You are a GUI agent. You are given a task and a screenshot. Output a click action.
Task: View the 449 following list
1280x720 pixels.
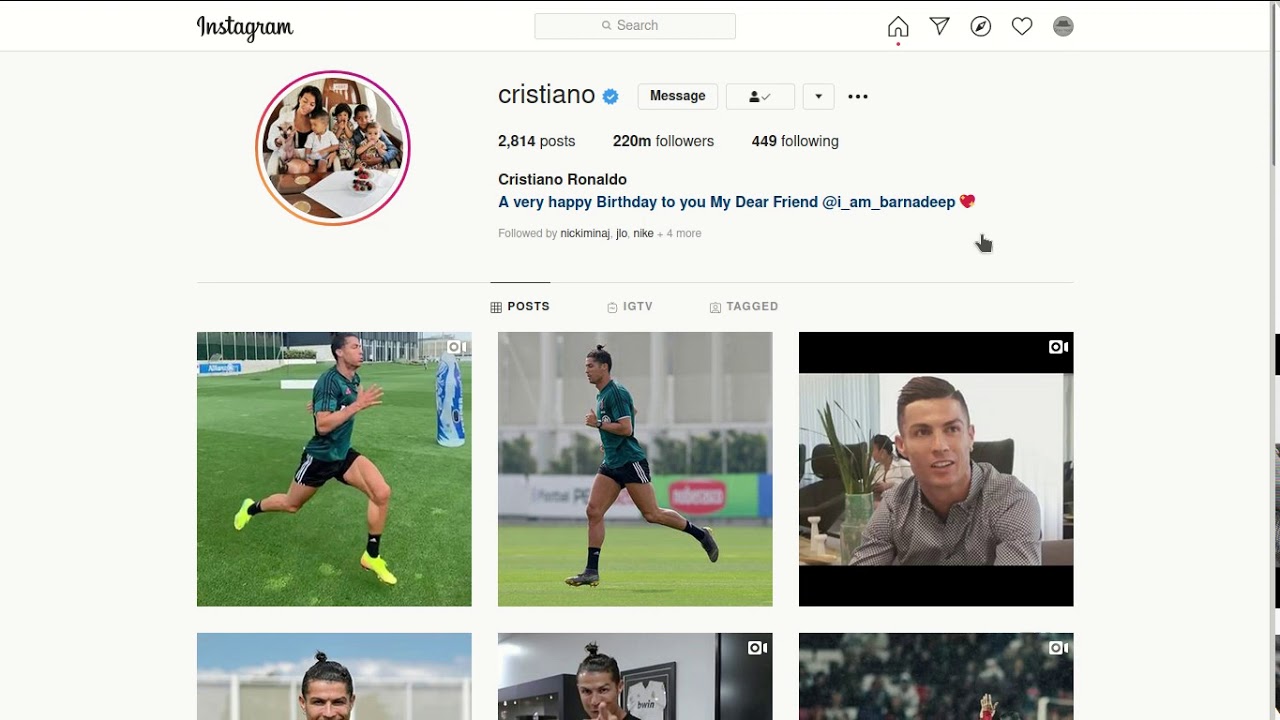click(795, 141)
